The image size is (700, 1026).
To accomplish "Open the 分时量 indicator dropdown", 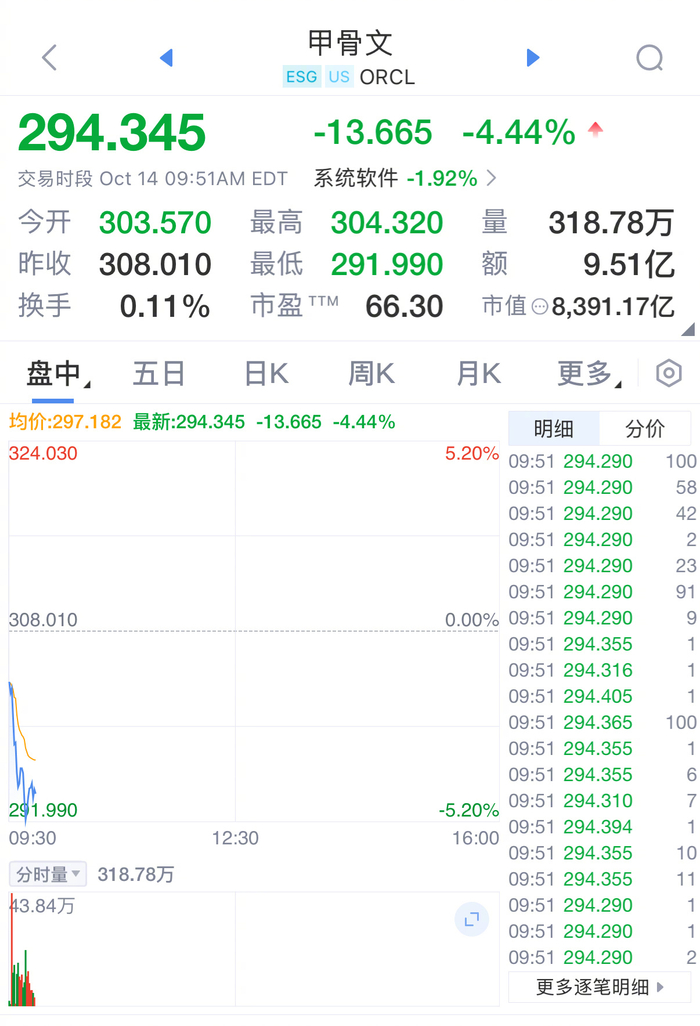I will click(48, 874).
